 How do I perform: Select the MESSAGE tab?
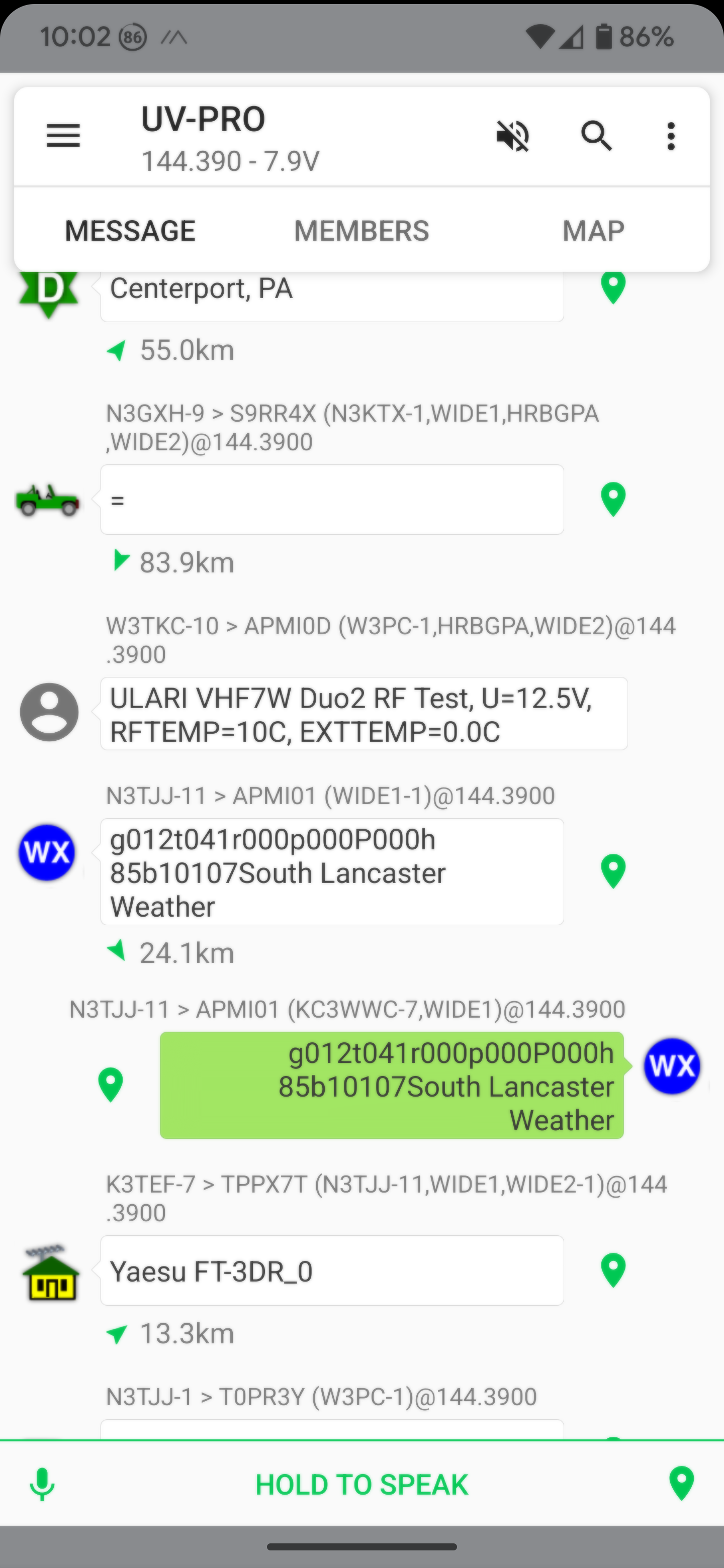coord(130,231)
